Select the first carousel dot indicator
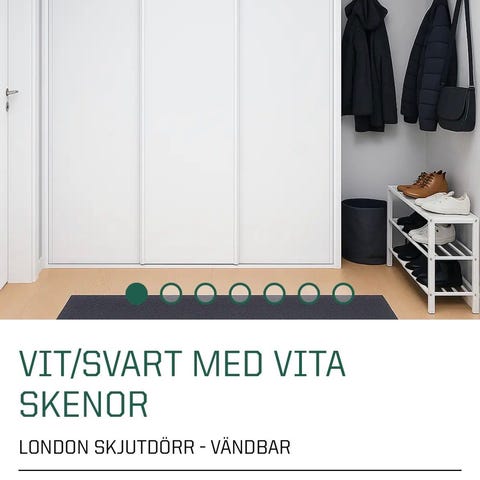 coord(137,293)
